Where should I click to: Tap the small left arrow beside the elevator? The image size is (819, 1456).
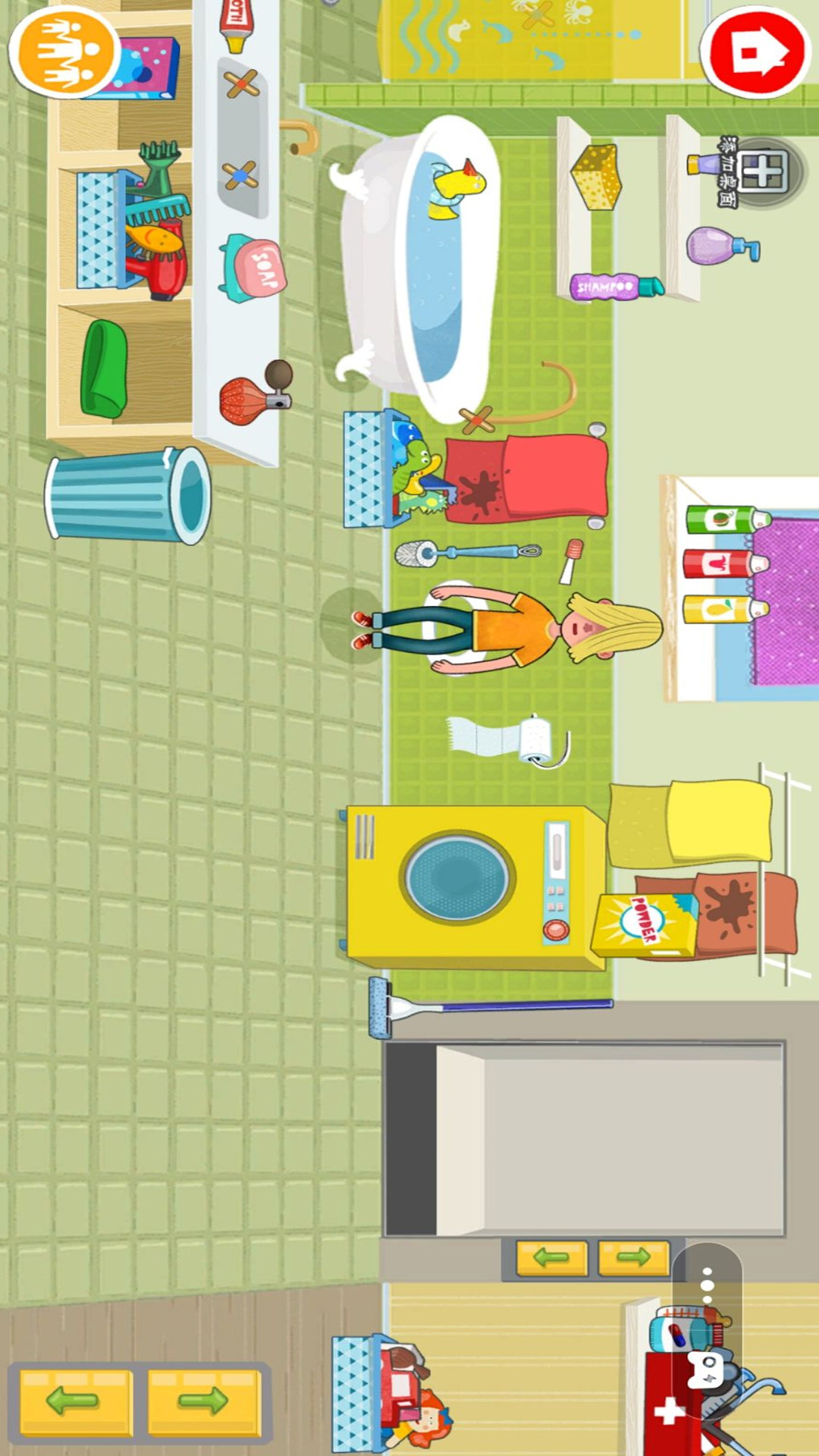point(551,1258)
